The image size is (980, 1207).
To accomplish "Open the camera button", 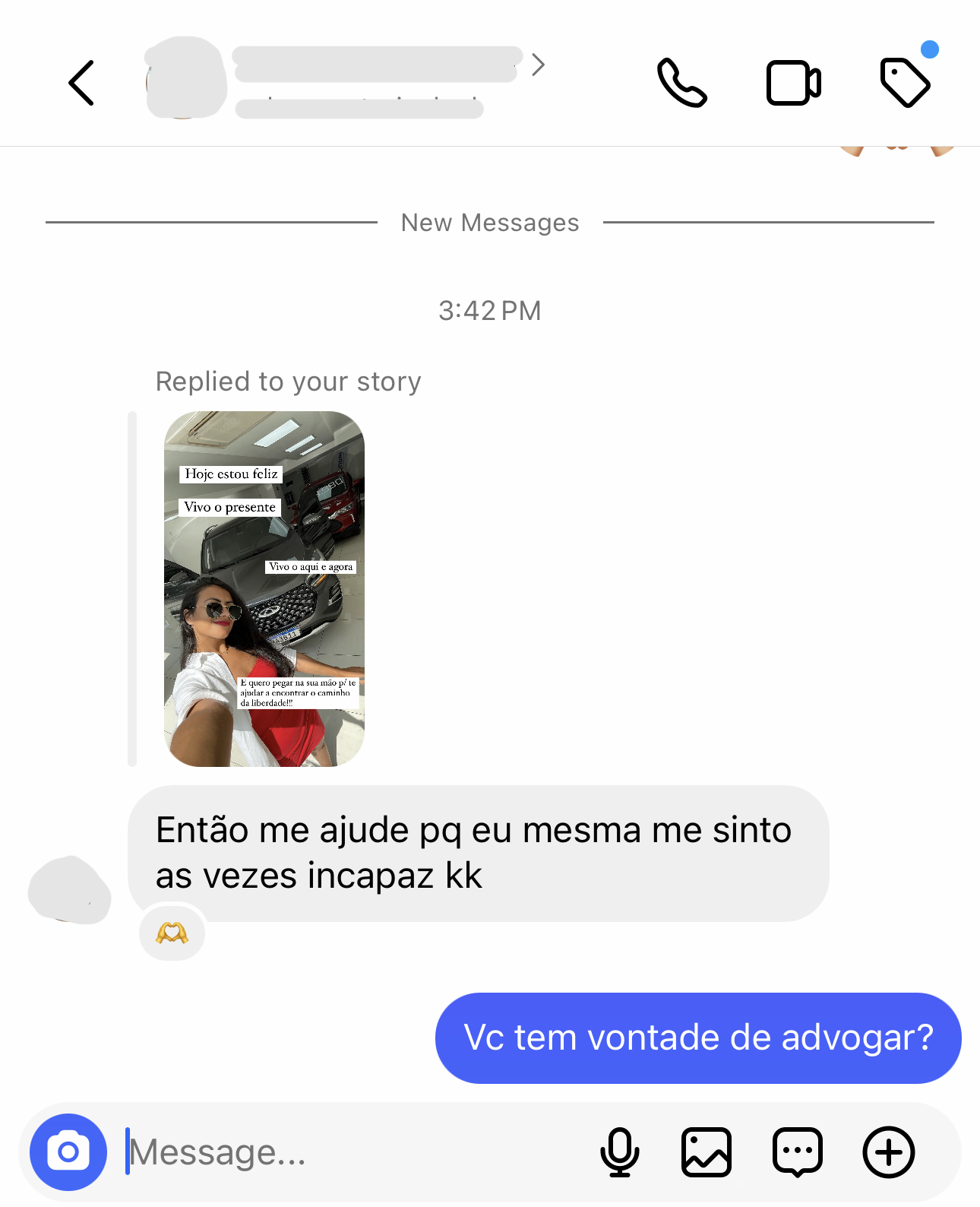I will (68, 1152).
